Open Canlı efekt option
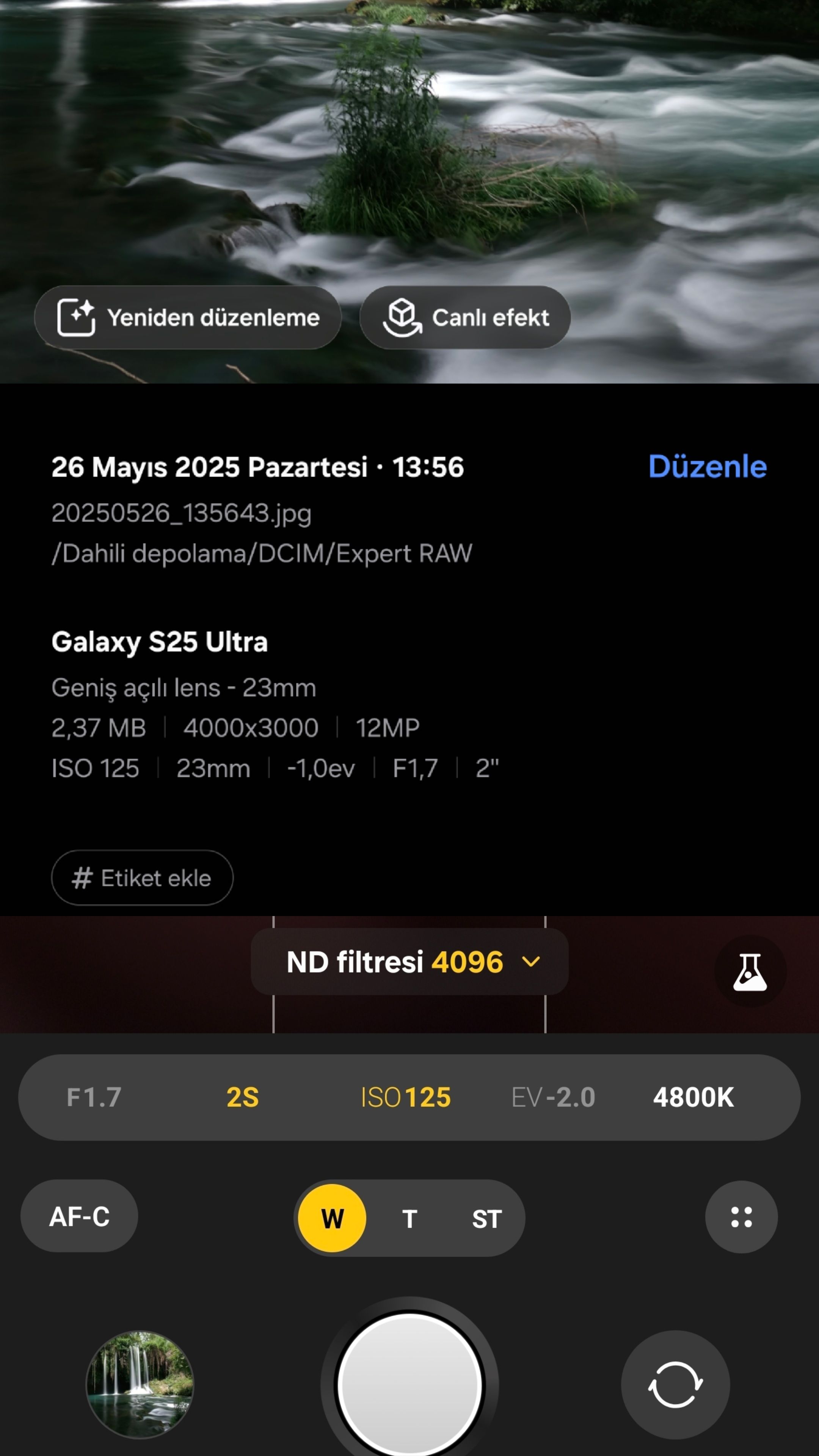 pos(464,318)
